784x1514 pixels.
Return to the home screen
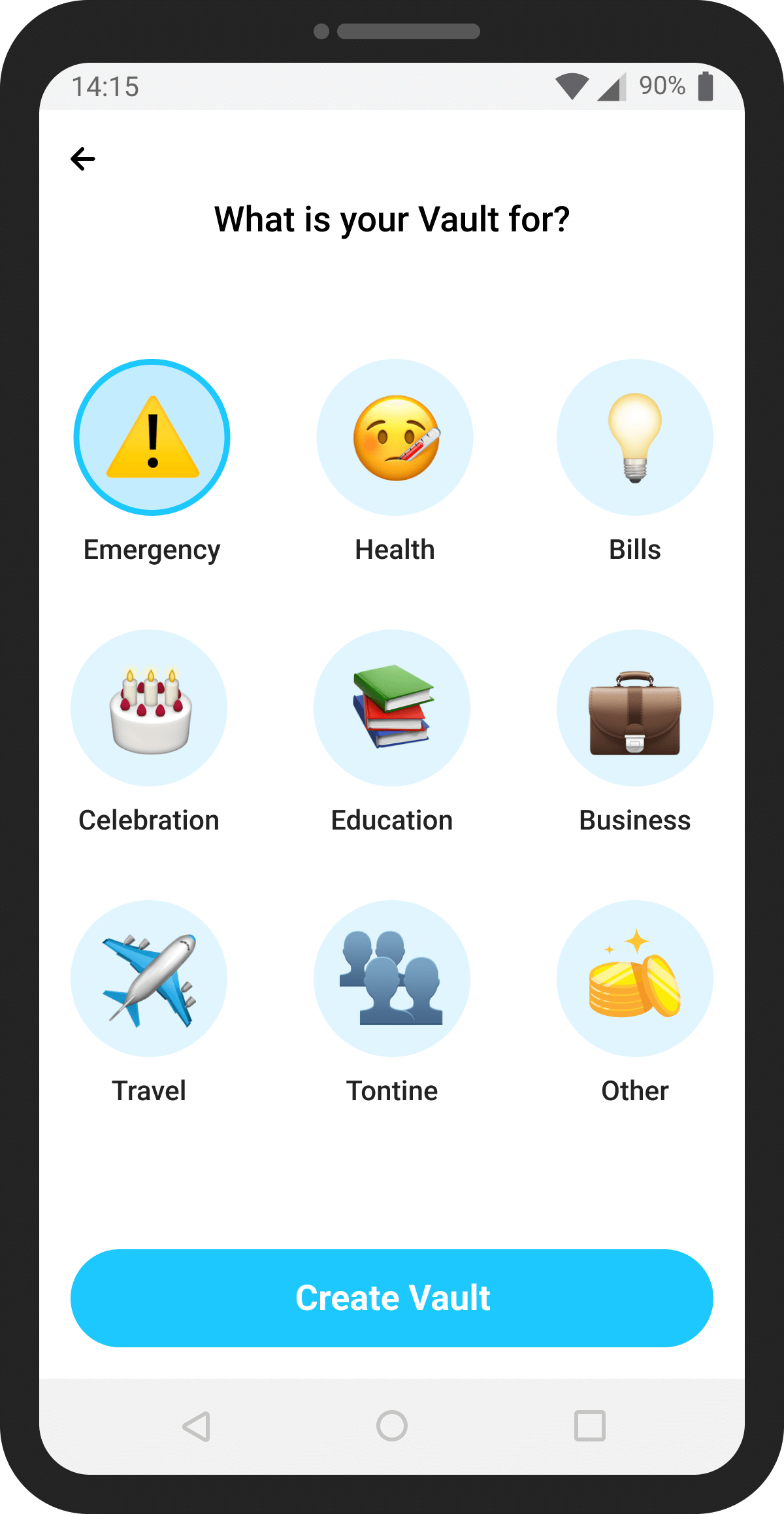[x=392, y=1426]
